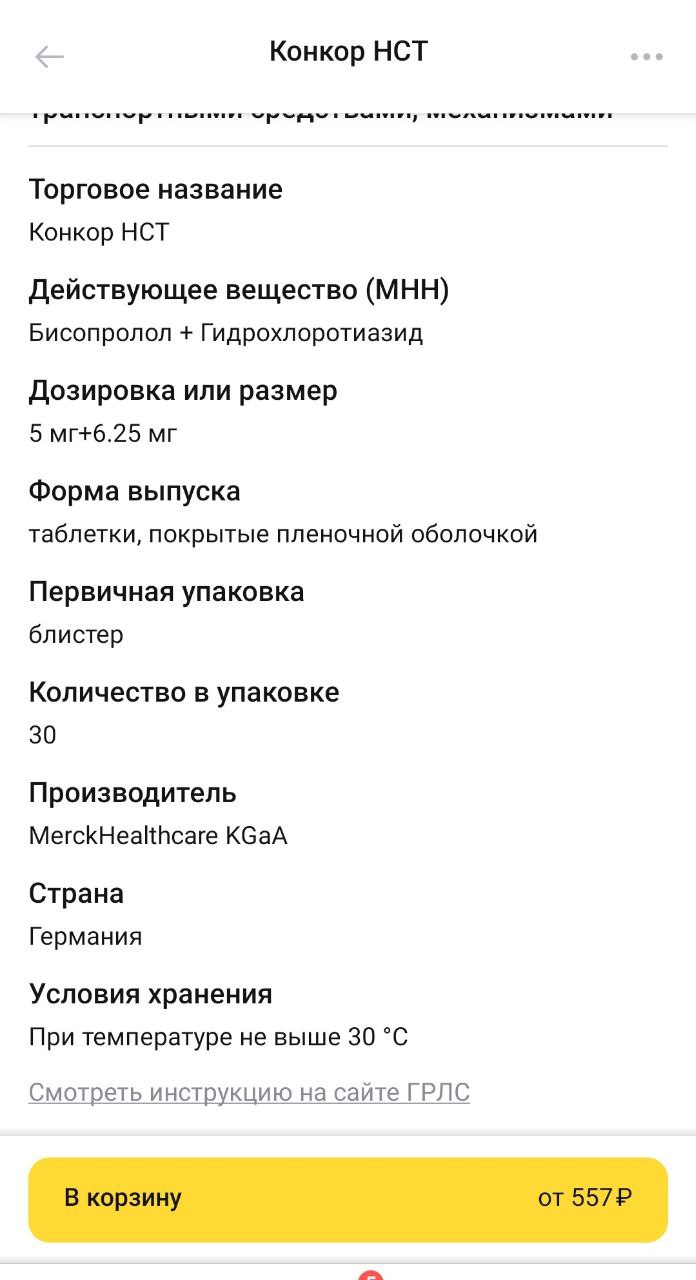Open the three-dot overflow menu

click(x=647, y=57)
